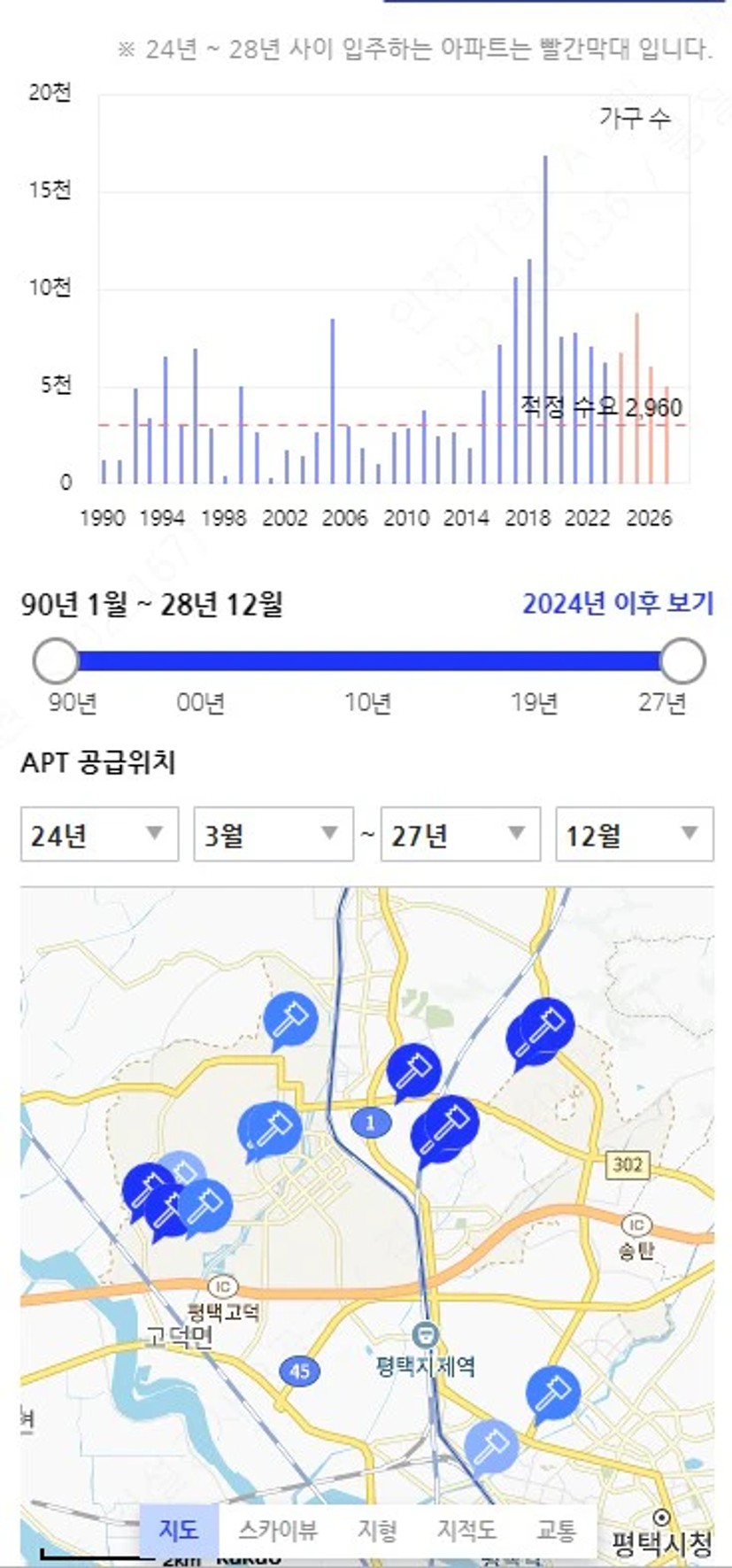This screenshot has width=732, height=1568.
Task: Open the 3월 start month dropdown
Action: (273, 834)
